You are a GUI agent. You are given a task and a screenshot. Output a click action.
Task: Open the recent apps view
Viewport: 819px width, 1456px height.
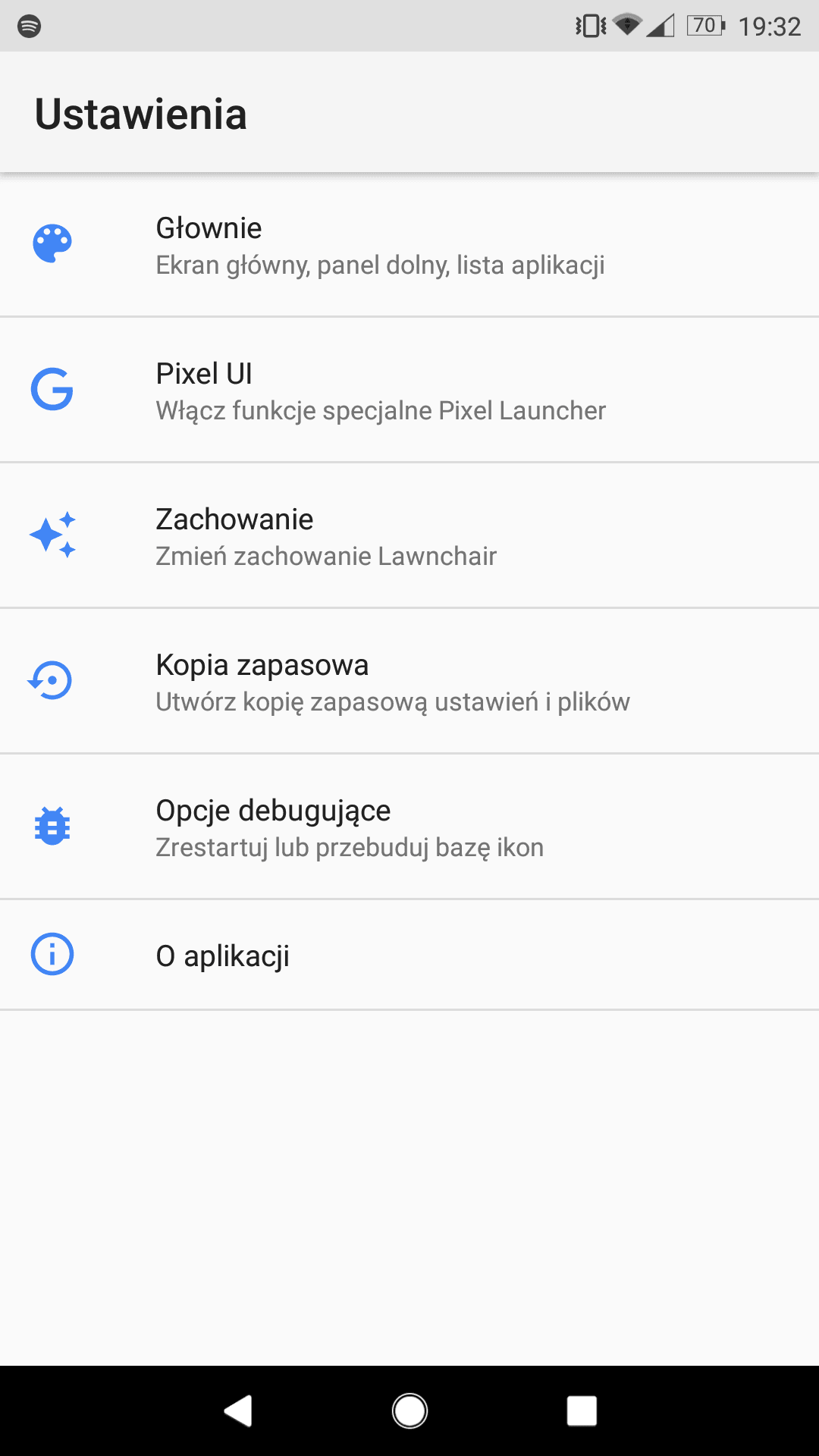pyautogui.click(x=582, y=1411)
